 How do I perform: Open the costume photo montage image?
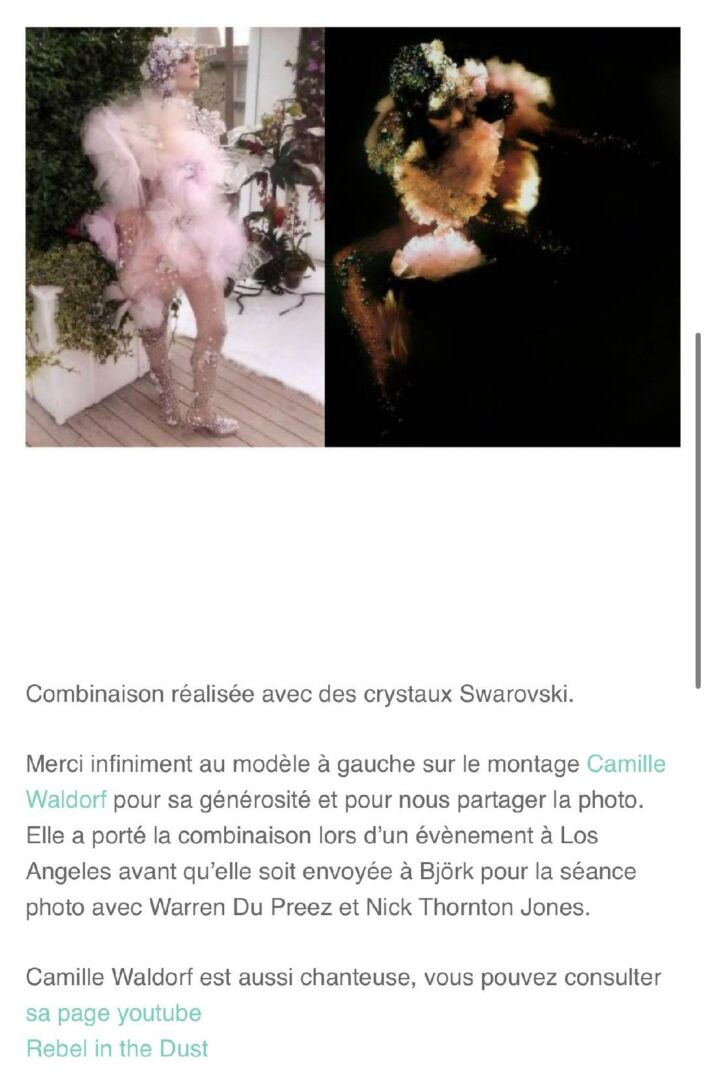(x=352, y=237)
